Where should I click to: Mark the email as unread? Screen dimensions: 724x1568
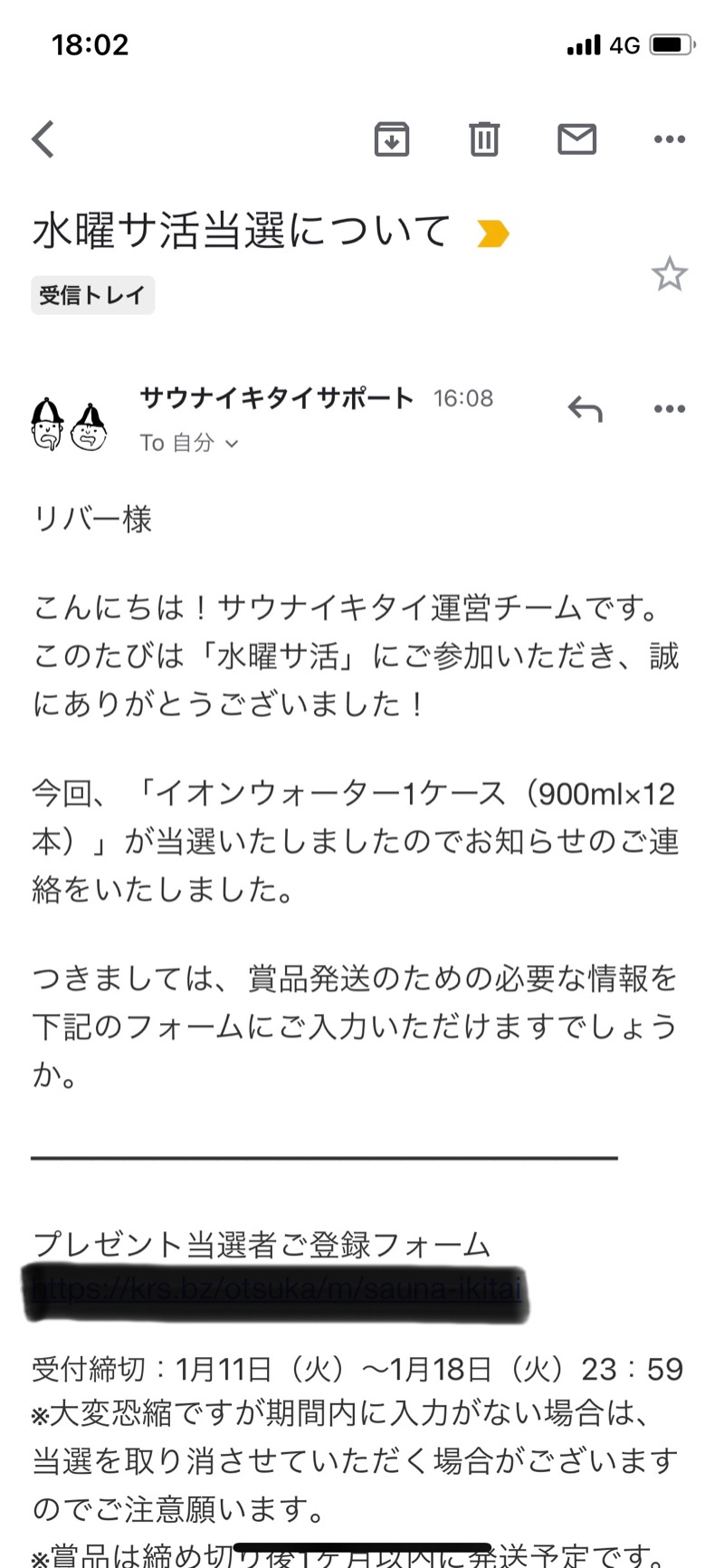point(578,139)
